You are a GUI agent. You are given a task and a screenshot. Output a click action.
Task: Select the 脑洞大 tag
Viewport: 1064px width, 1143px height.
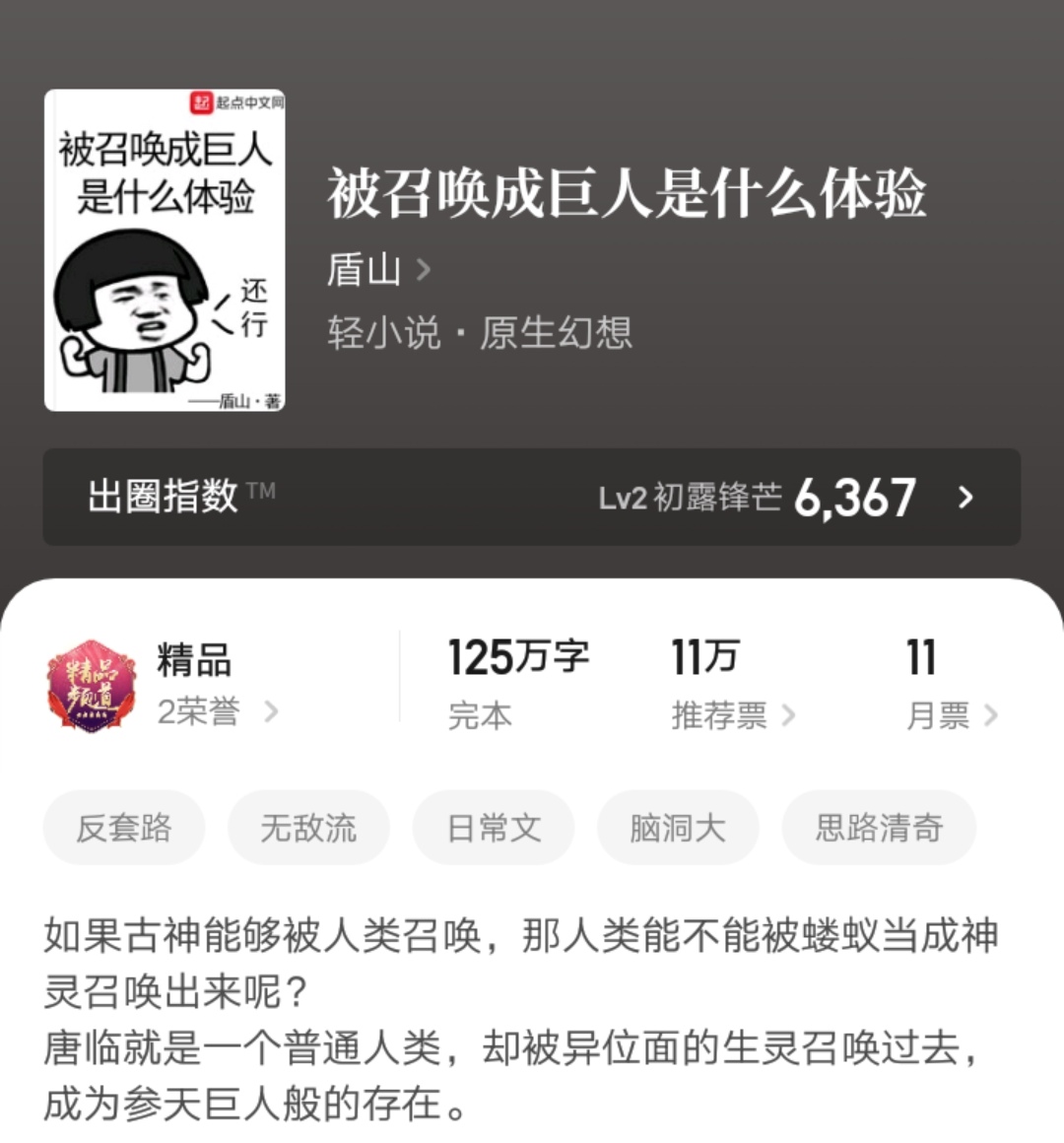point(678,829)
